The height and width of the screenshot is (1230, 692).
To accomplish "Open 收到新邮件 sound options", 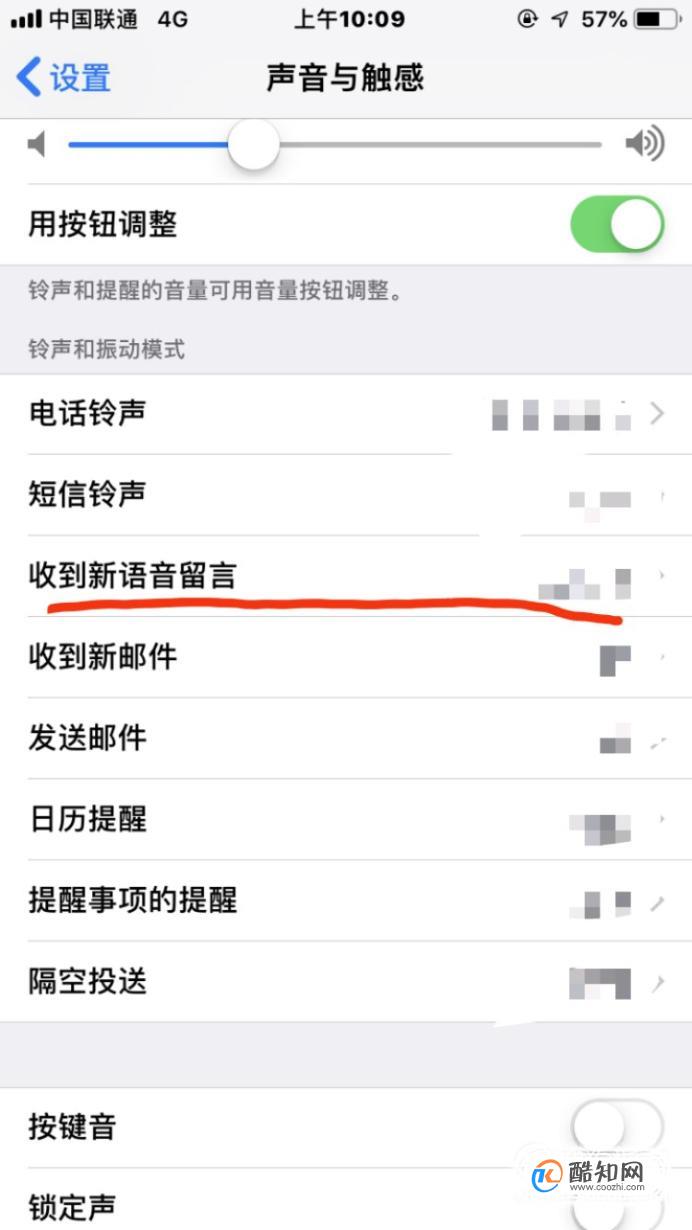I will pos(345,657).
